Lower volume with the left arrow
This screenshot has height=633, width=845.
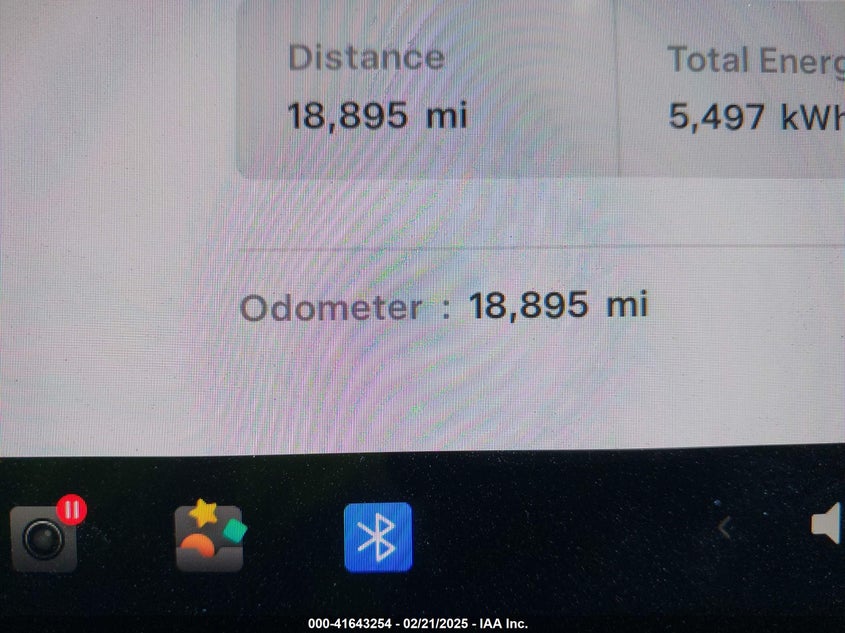725,527
